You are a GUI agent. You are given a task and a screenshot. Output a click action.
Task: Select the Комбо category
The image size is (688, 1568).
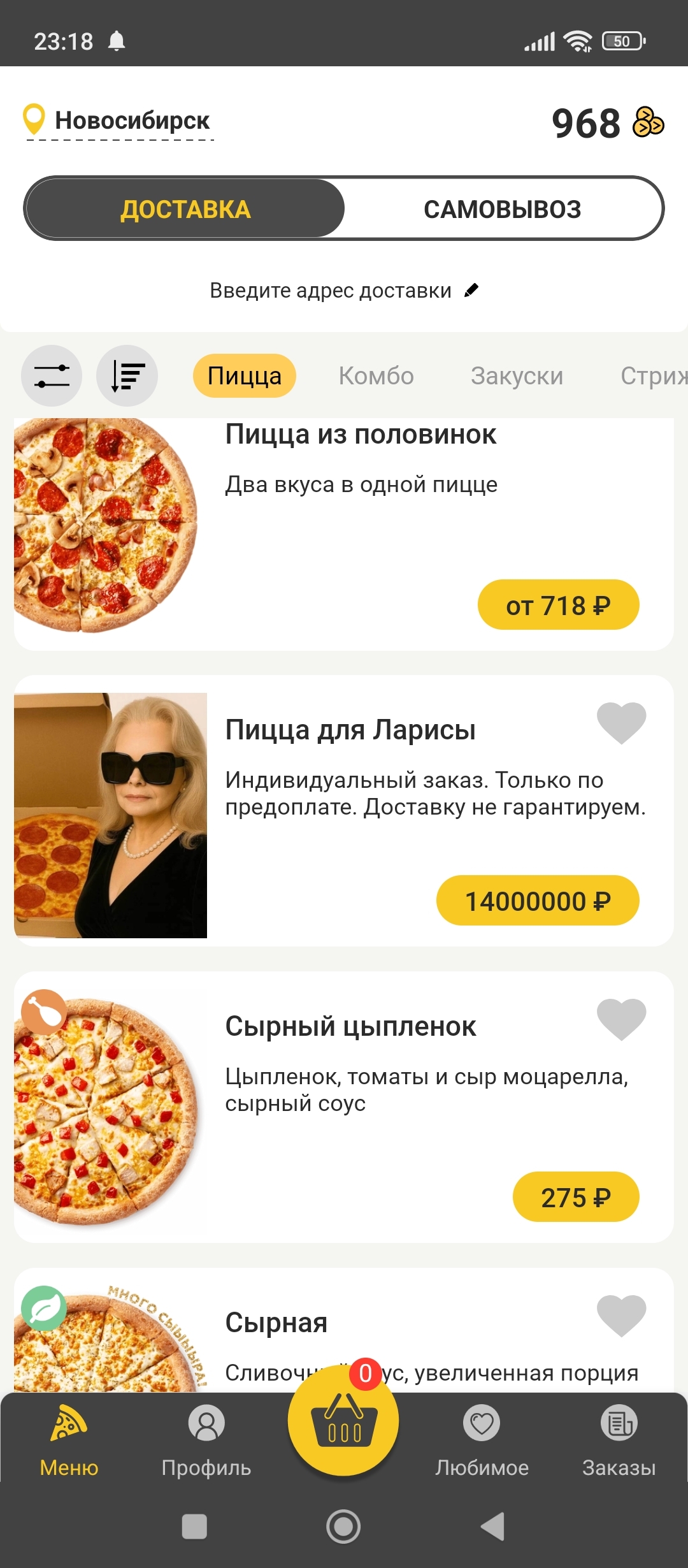376,376
